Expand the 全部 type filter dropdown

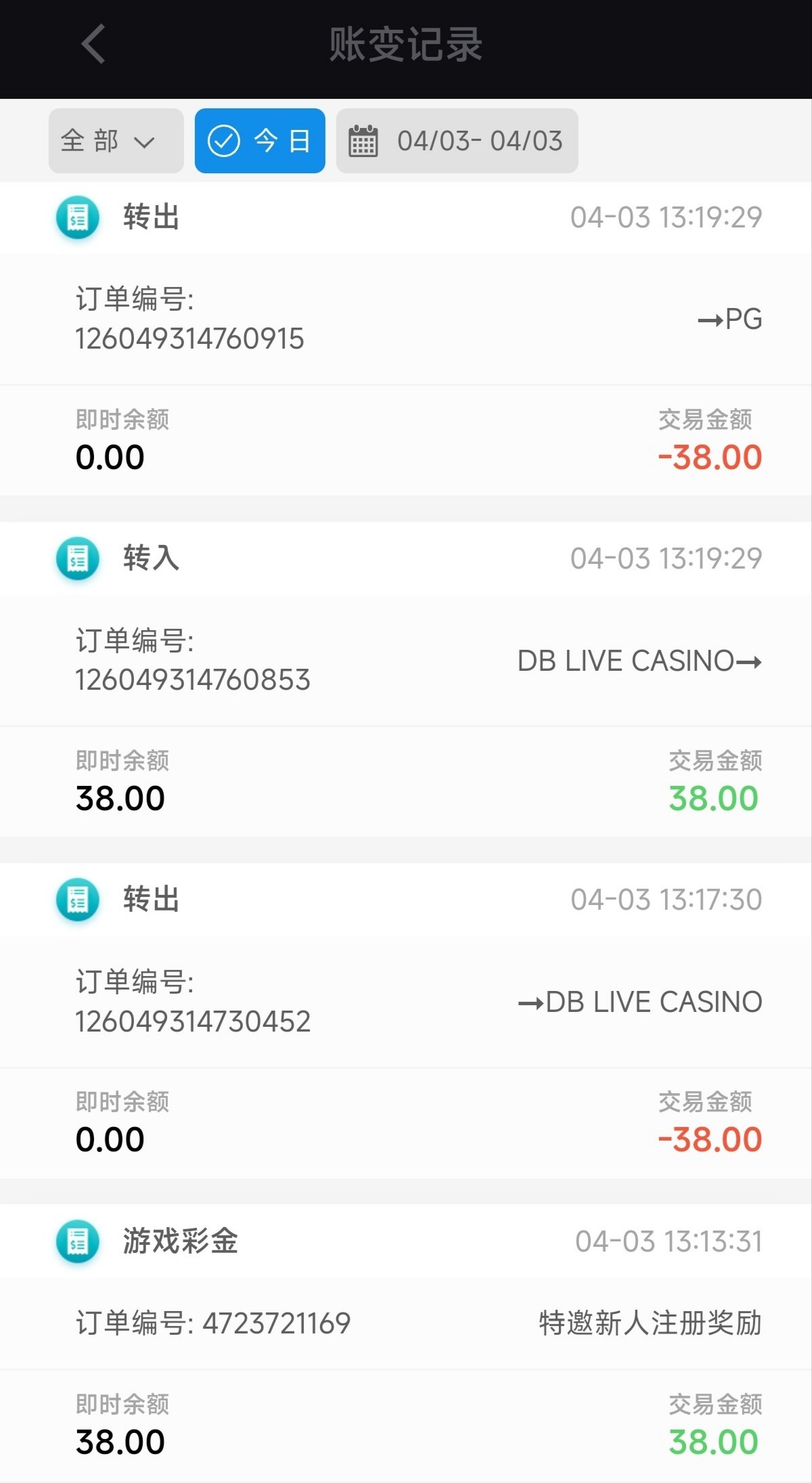pyautogui.click(x=116, y=141)
